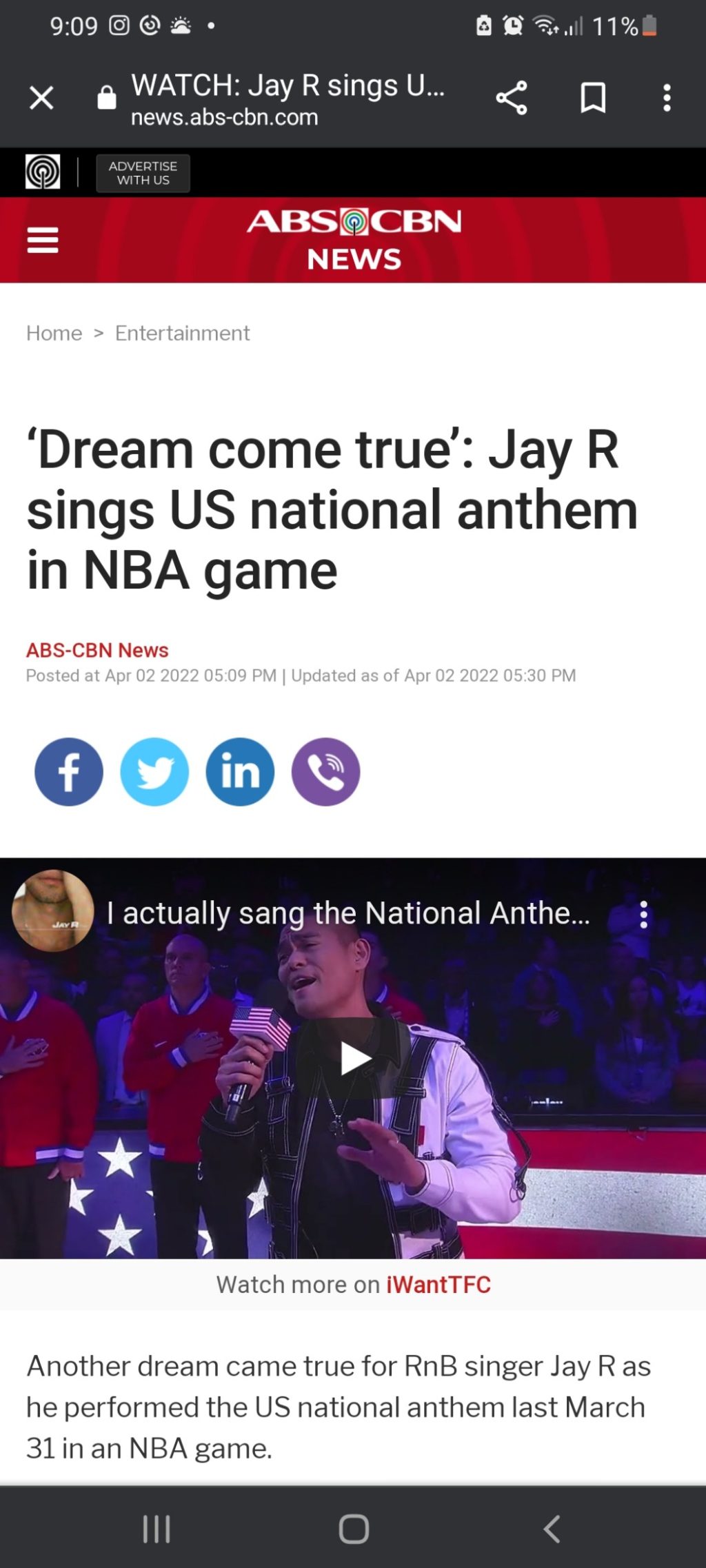
Task: Open the iWantTFC link
Action: pyautogui.click(x=438, y=1285)
